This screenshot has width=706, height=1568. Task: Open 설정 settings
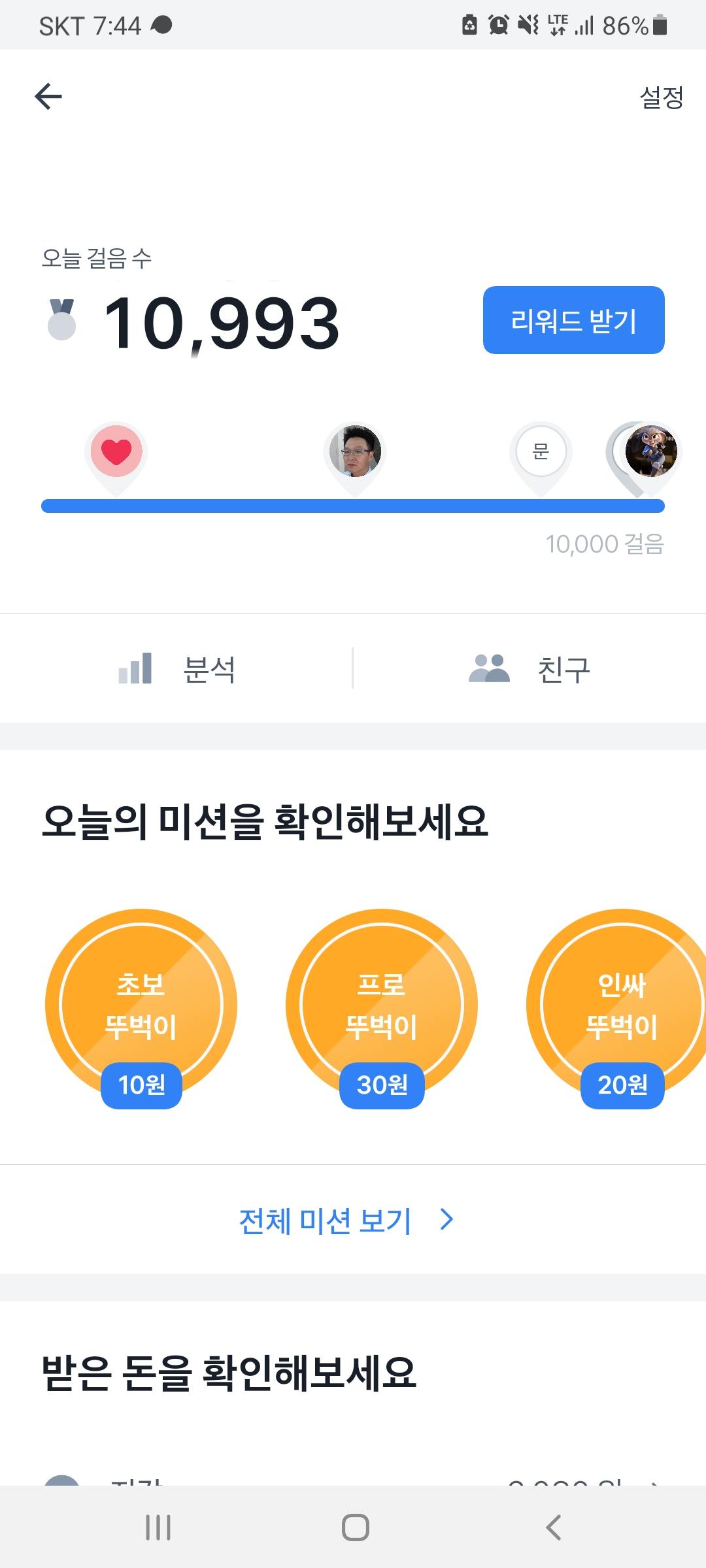pyautogui.click(x=661, y=98)
